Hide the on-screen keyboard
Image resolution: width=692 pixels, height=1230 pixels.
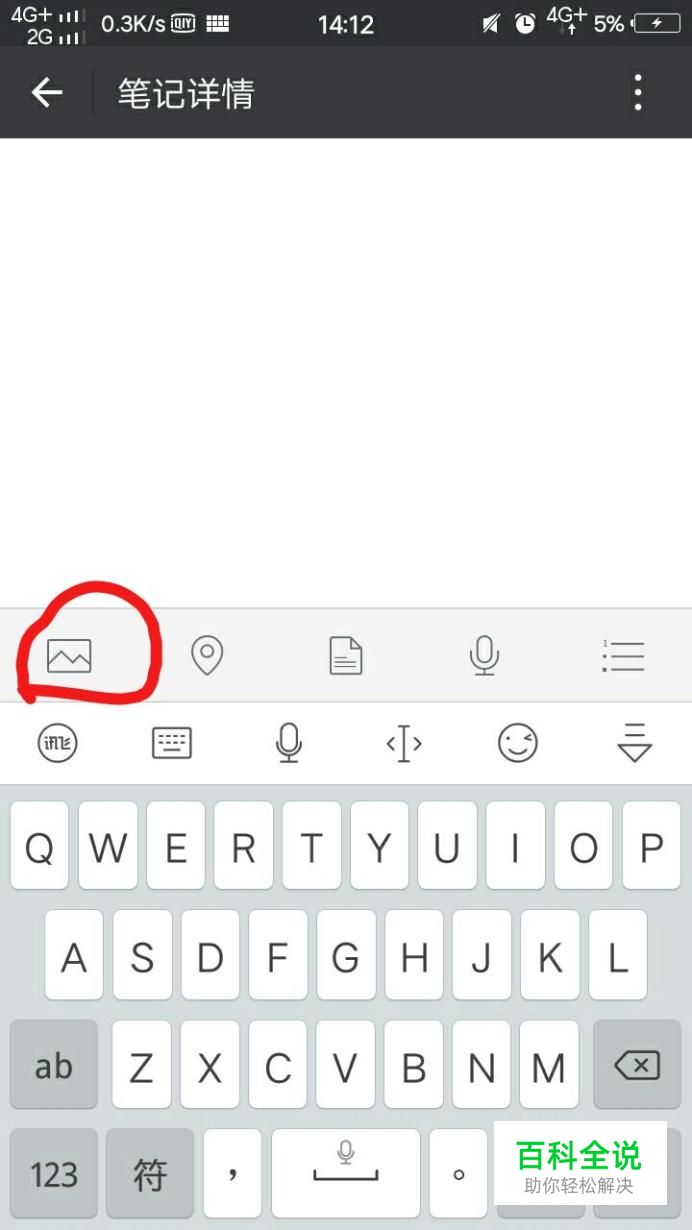tap(635, 743)
